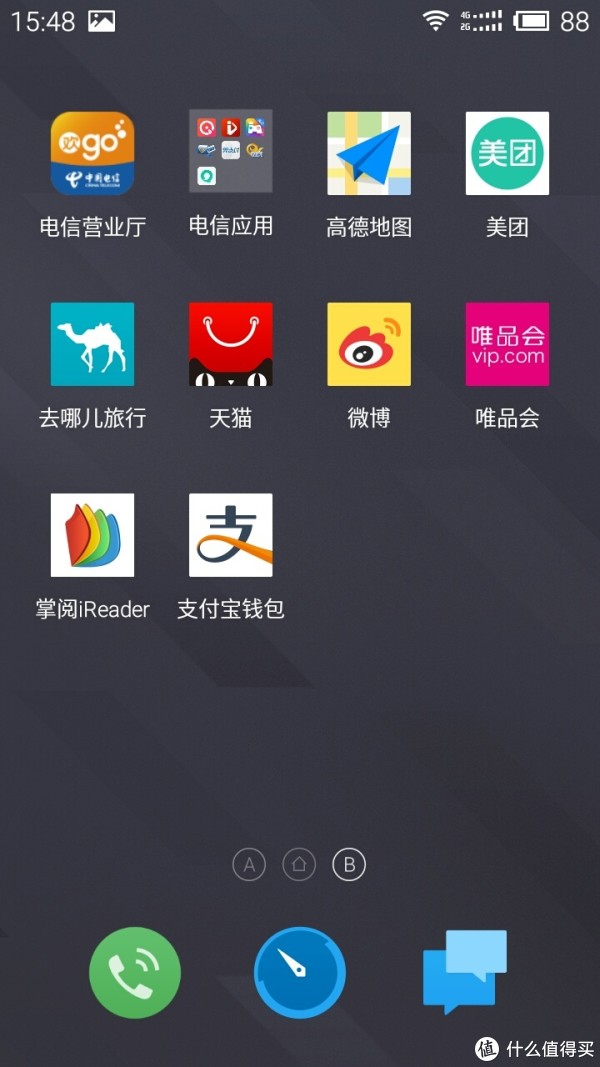
Task: Open 掌阅iReader reading app
Action: coord(92,535)
